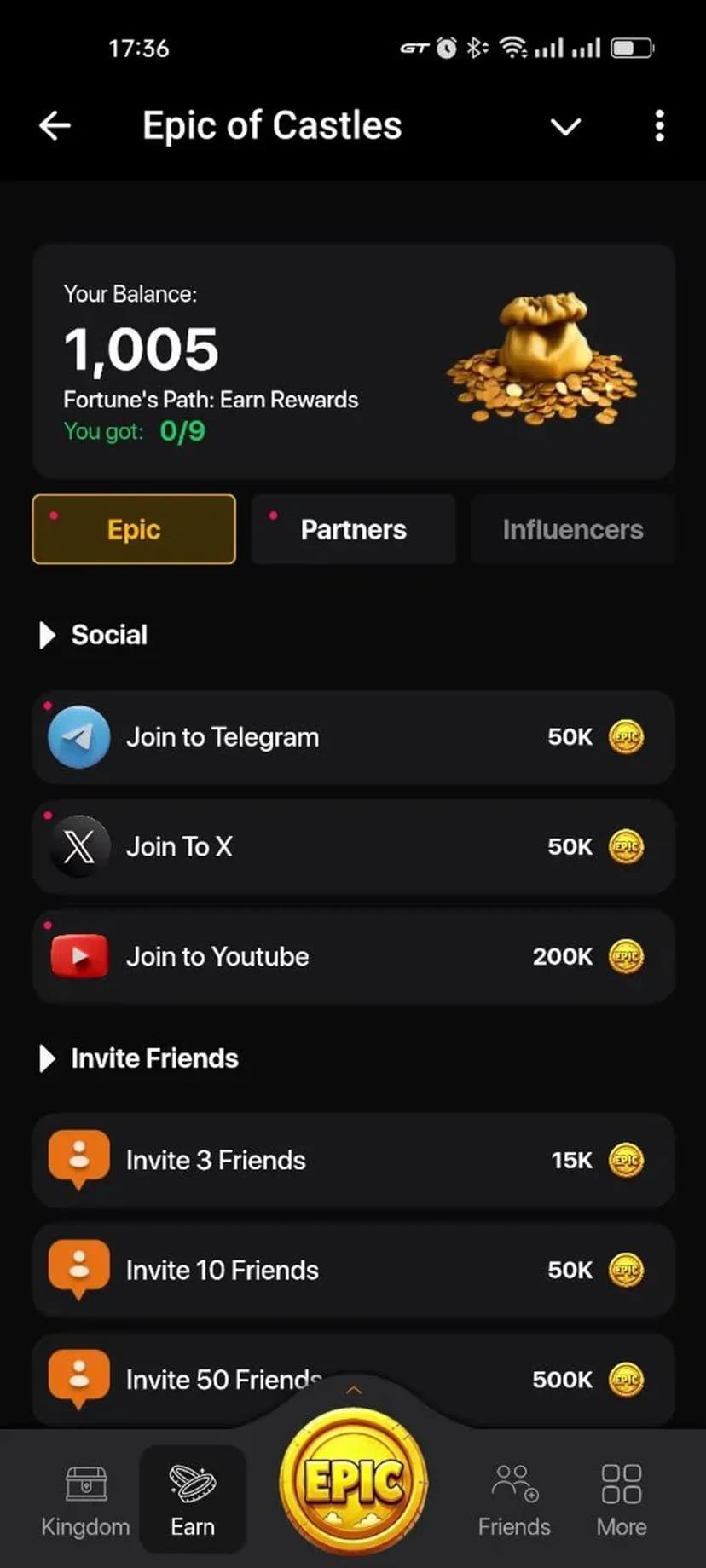Collapse the Invite Friends section
Image resolution: width=706 pixels, height=1568 pixels.
pos(49,1058)
